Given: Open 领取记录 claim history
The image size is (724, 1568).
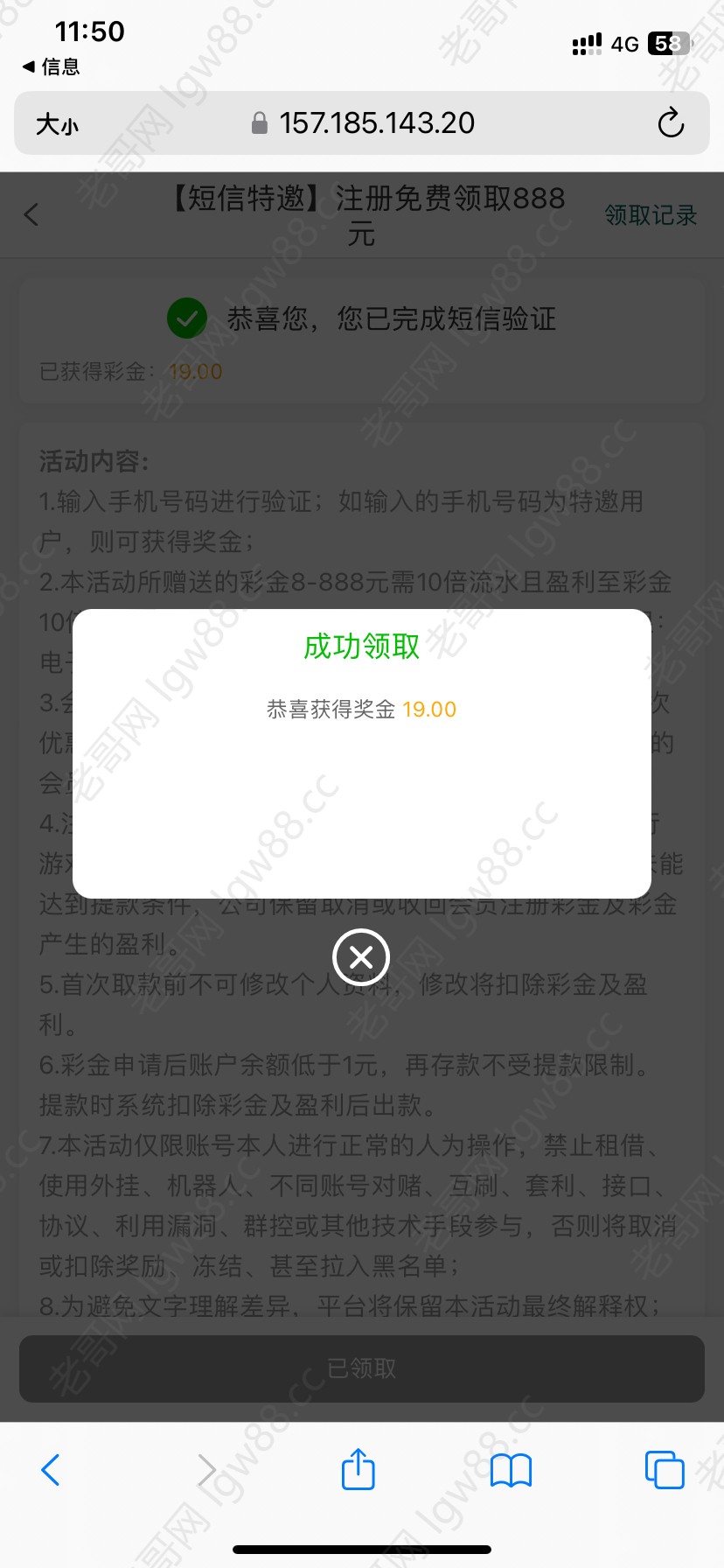Looking at the screenshot, I should (651, 215).
